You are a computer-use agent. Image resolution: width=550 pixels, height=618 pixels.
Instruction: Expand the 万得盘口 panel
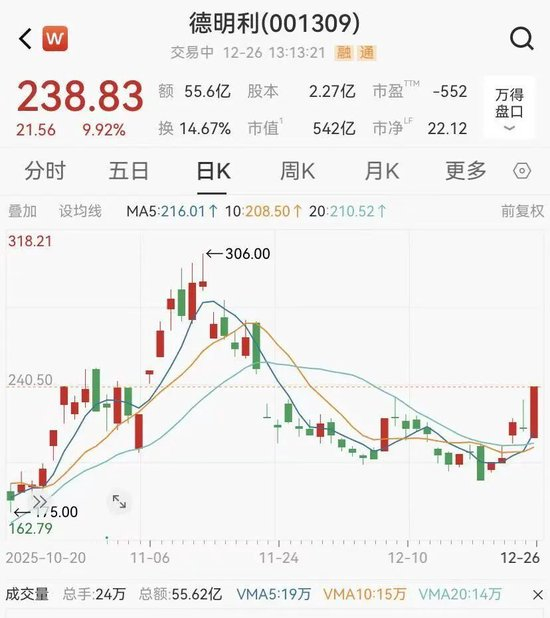pos(509,108)
